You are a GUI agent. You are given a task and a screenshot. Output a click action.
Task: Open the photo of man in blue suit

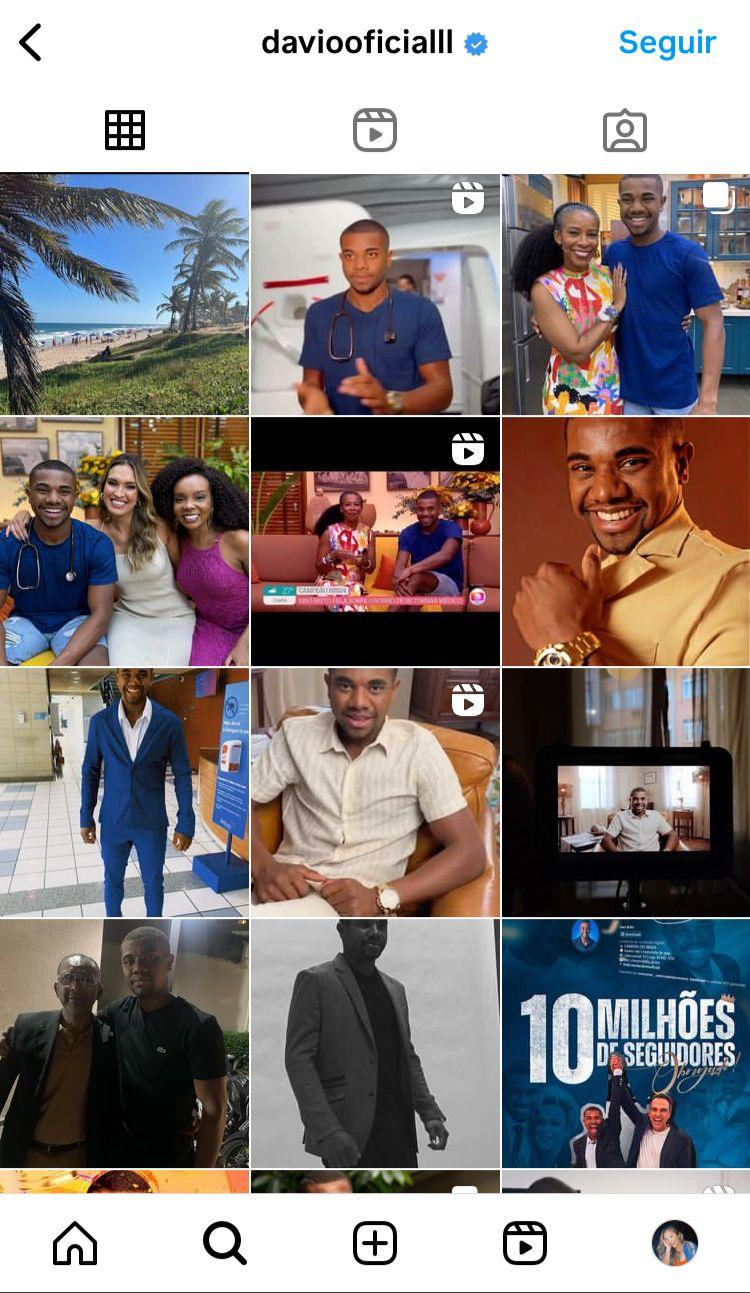point(124,792)
